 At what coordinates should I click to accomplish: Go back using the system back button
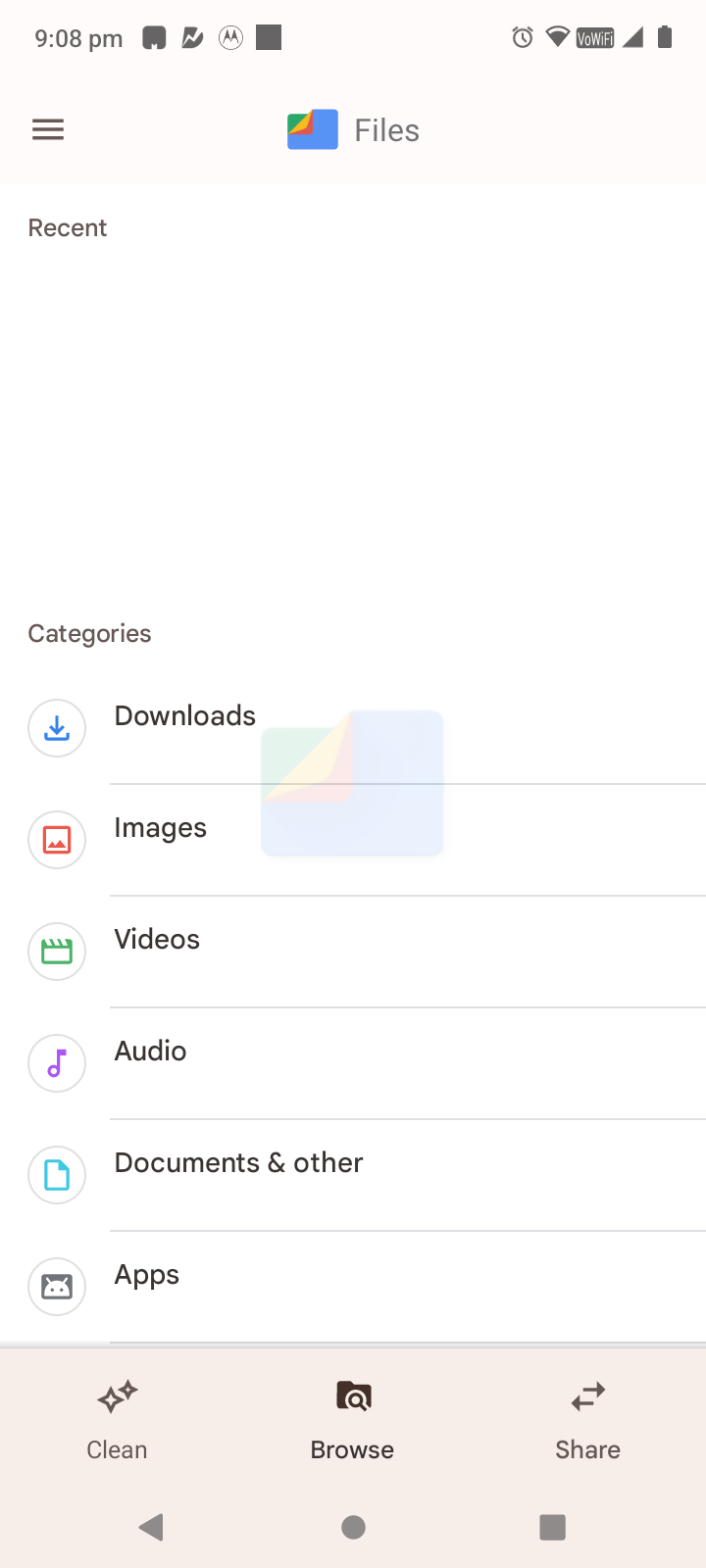(151, 1527)
